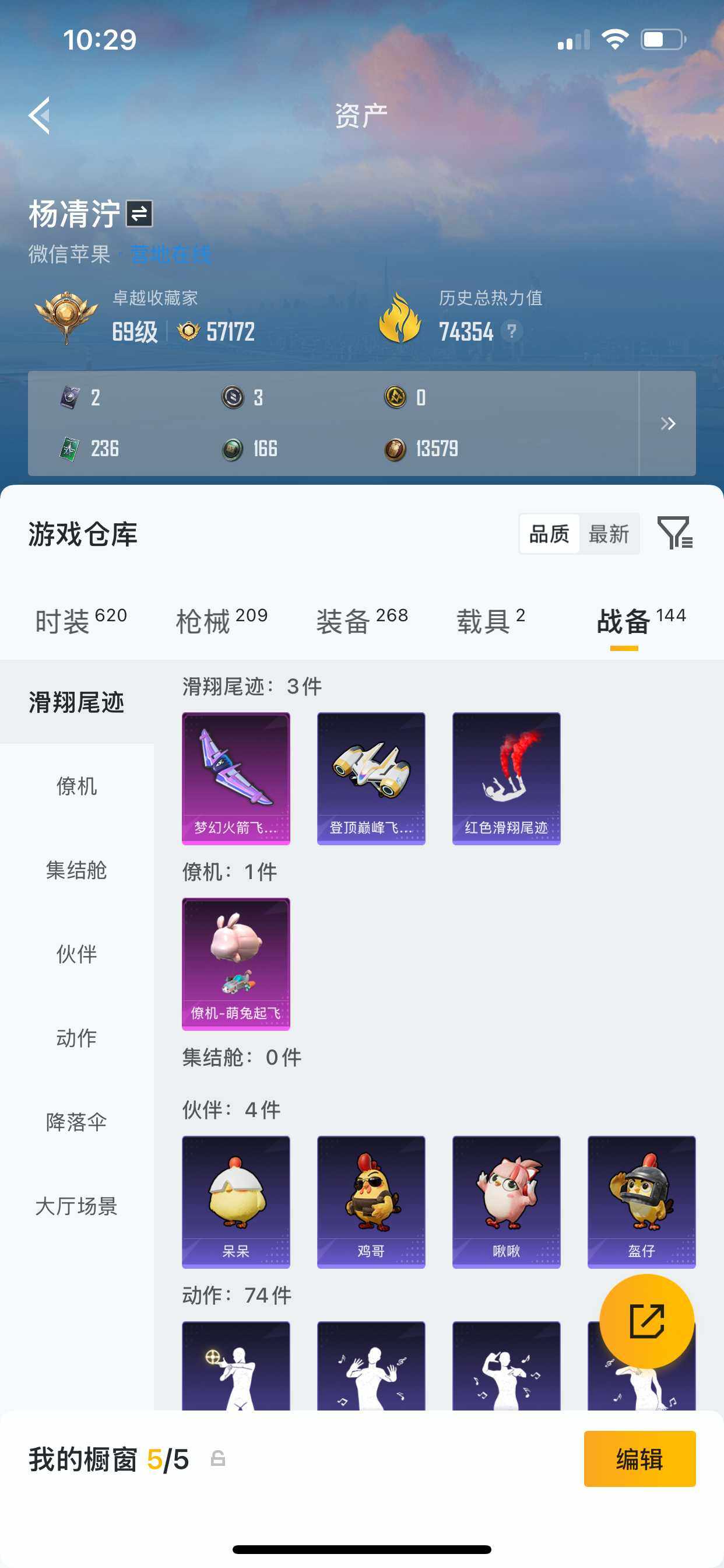View the 呆呆 partner thumbnail

point(236,1200)
